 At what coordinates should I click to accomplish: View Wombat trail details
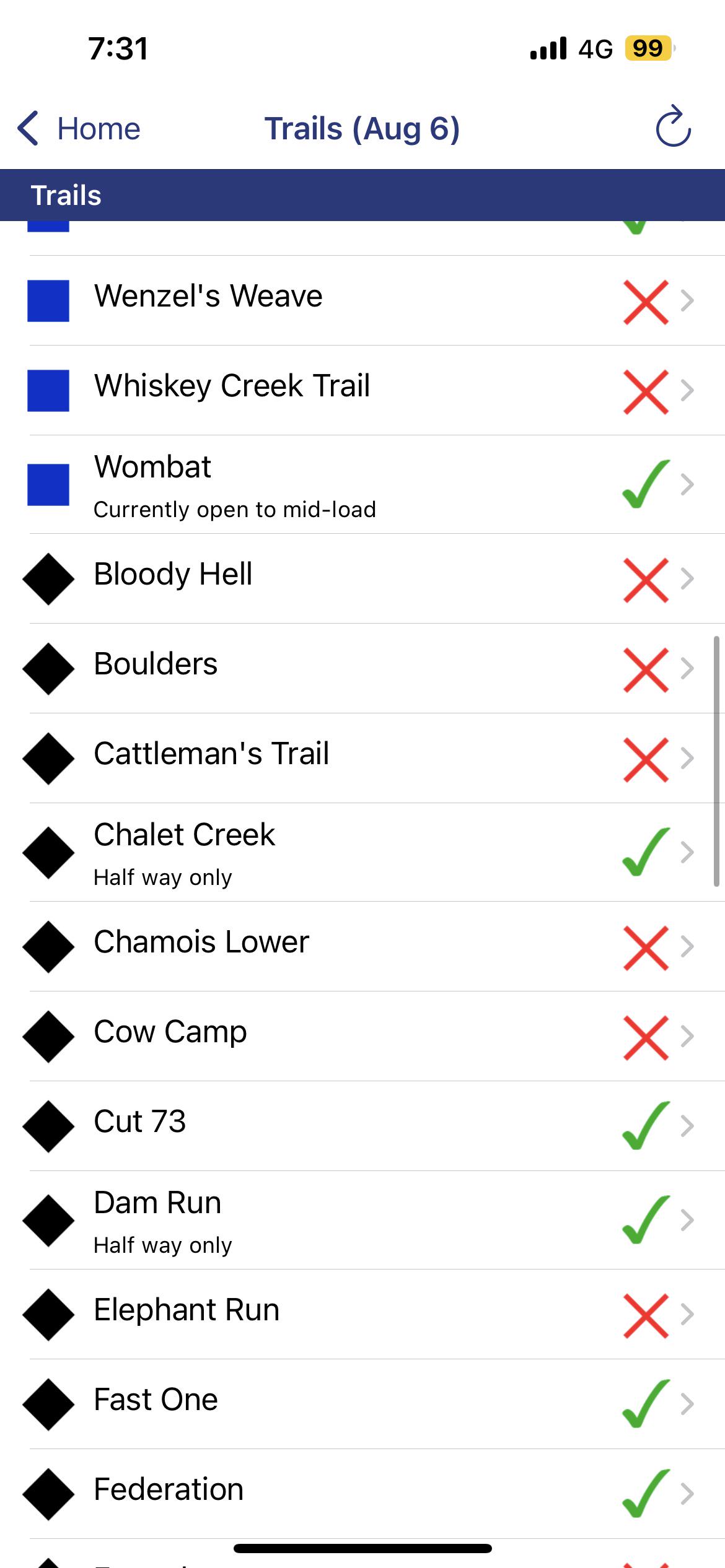click(362, 484)
